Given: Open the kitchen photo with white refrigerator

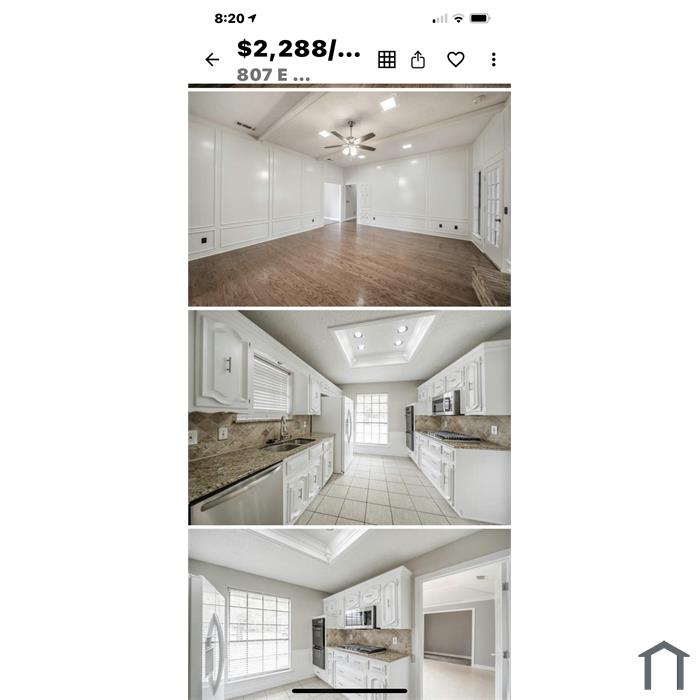Looking at the screenshot, I should [349, 614].
